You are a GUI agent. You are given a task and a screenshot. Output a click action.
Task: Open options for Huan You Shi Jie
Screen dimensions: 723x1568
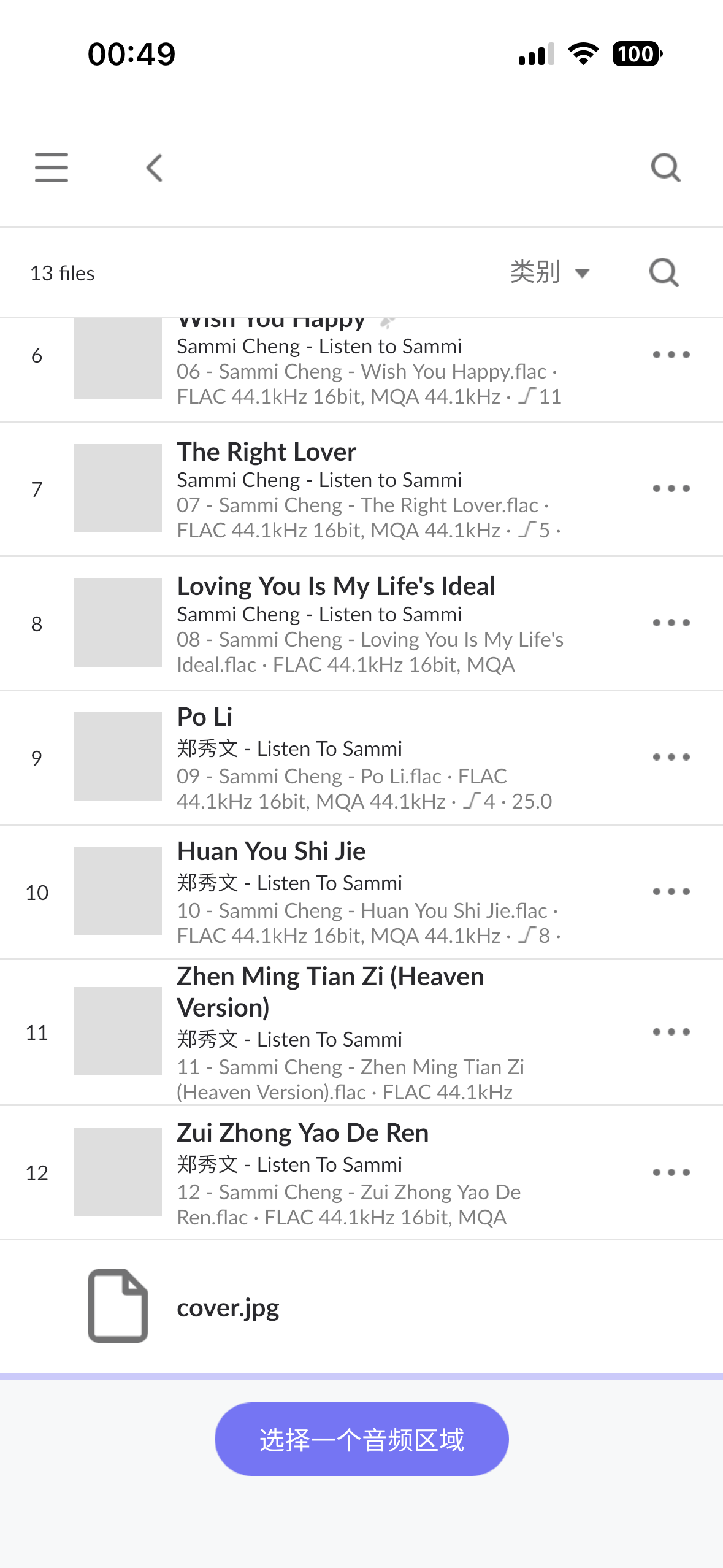(671, 891)
